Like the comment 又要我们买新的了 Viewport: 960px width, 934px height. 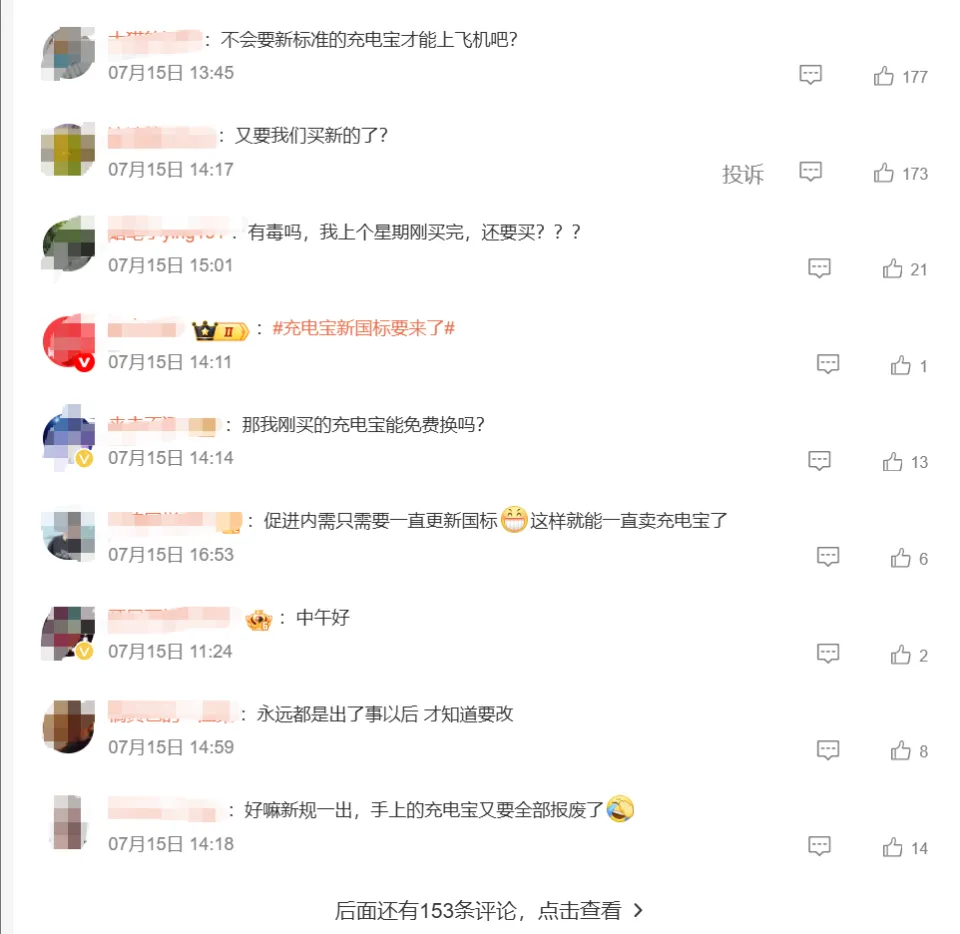(x=884, y=173)
